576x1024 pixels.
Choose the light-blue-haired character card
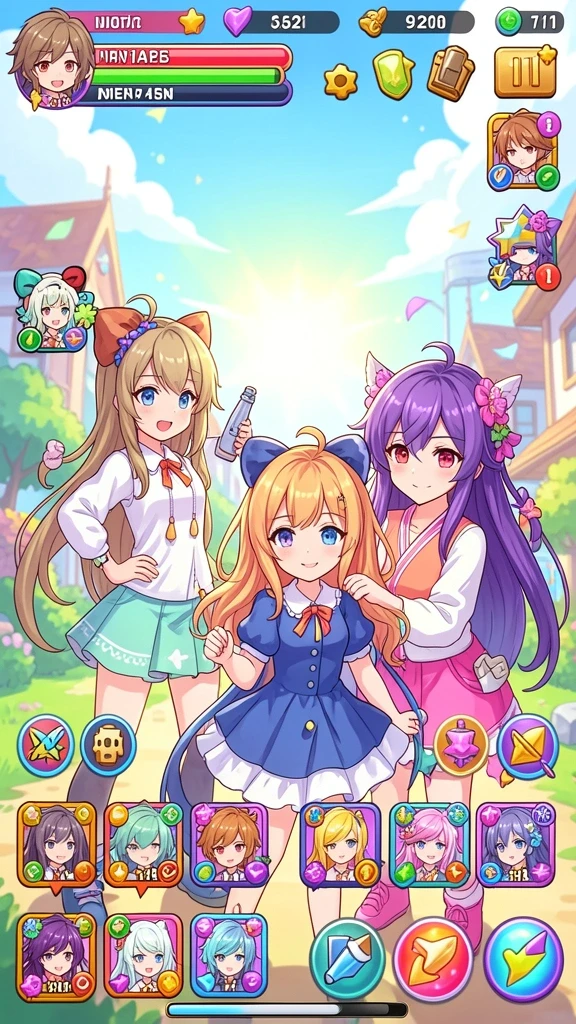click(x=229, y=955)
